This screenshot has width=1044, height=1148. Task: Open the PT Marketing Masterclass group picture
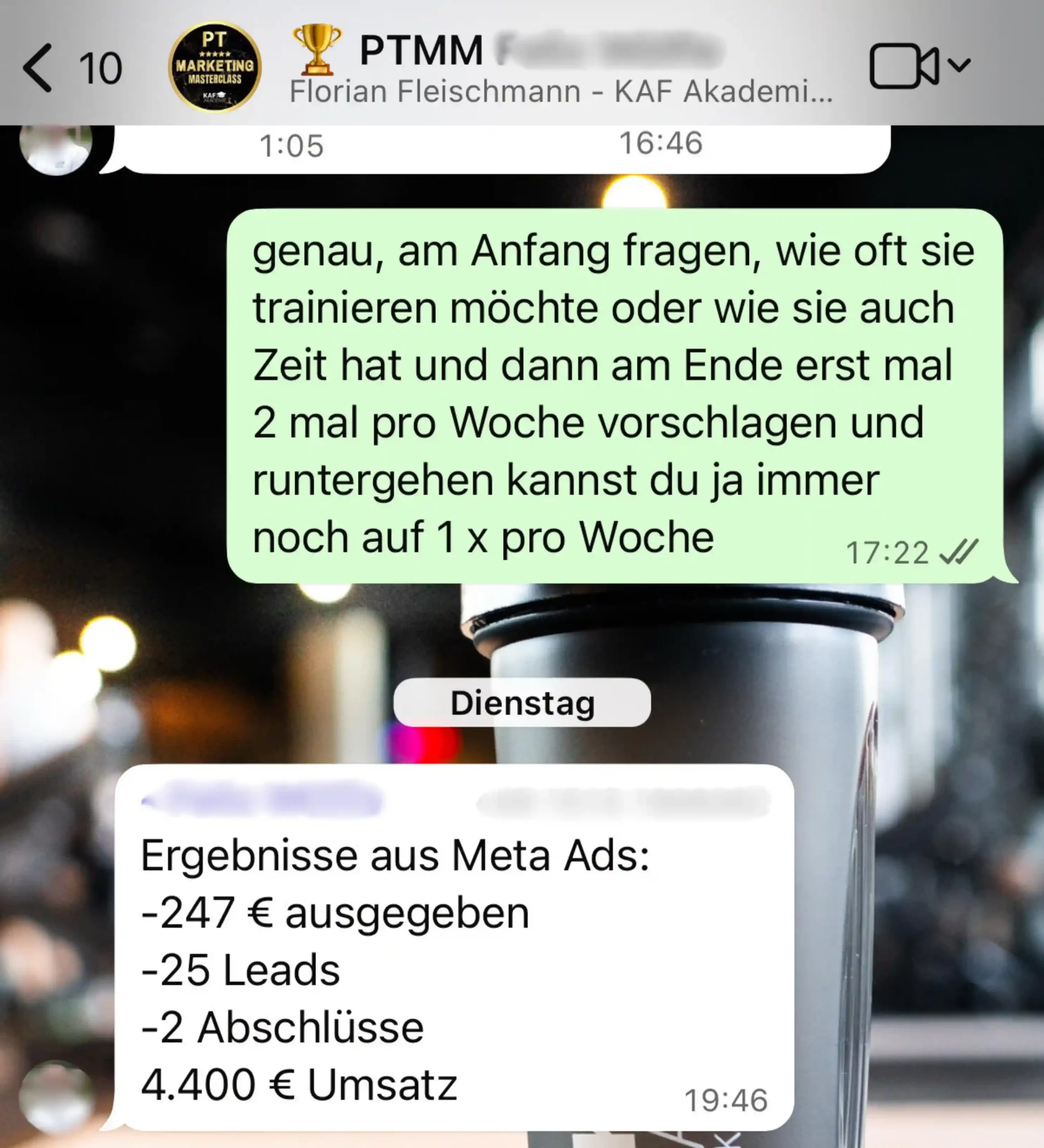215,67
